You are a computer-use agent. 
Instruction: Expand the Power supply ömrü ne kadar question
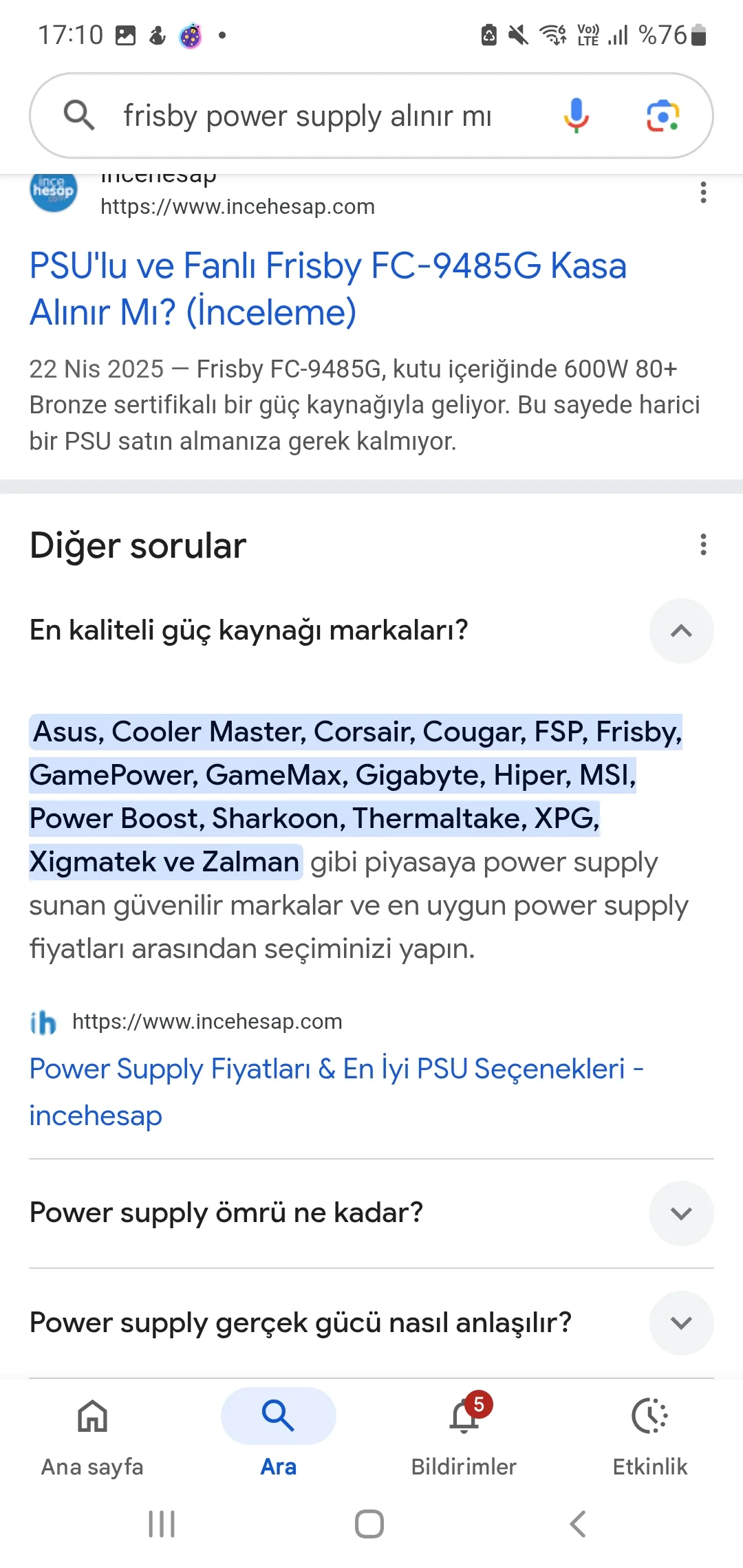[x=681, y=1213]
